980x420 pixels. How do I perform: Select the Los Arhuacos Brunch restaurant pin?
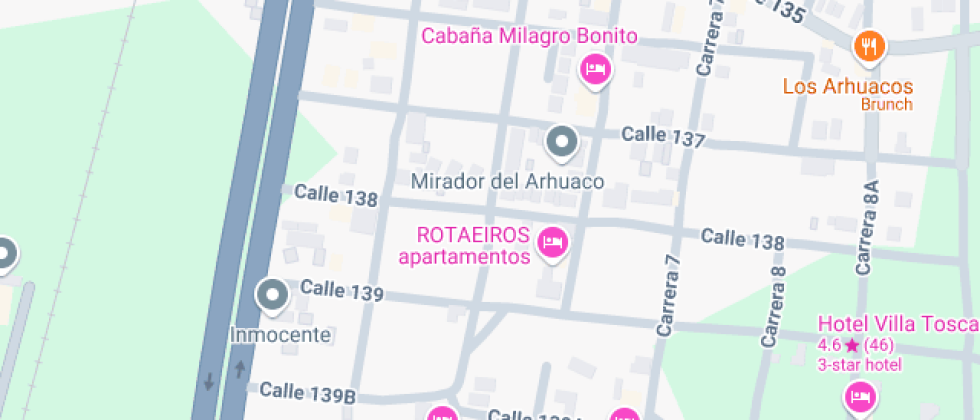click(x=869, y=46)
